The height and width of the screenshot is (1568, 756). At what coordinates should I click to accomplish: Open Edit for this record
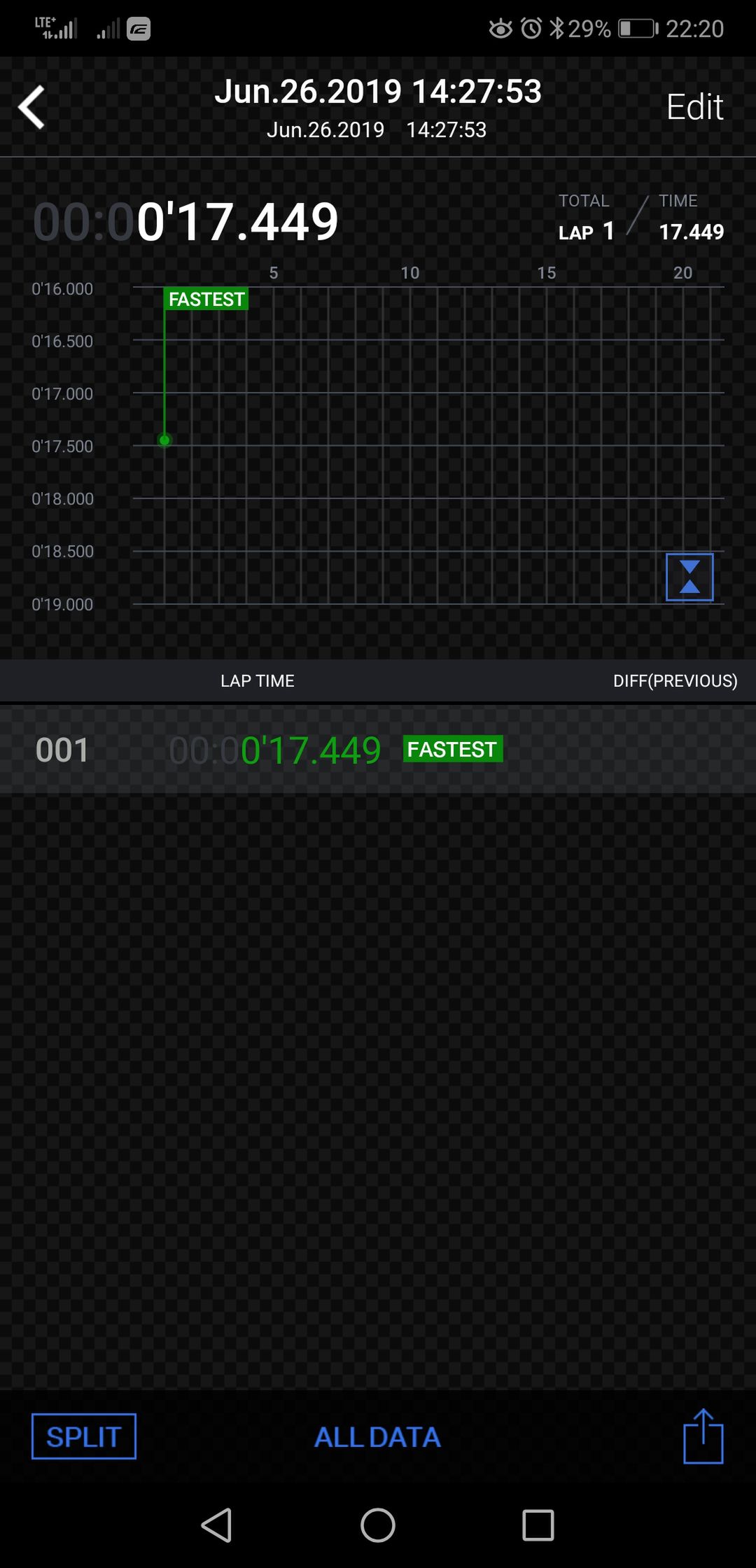694,107
